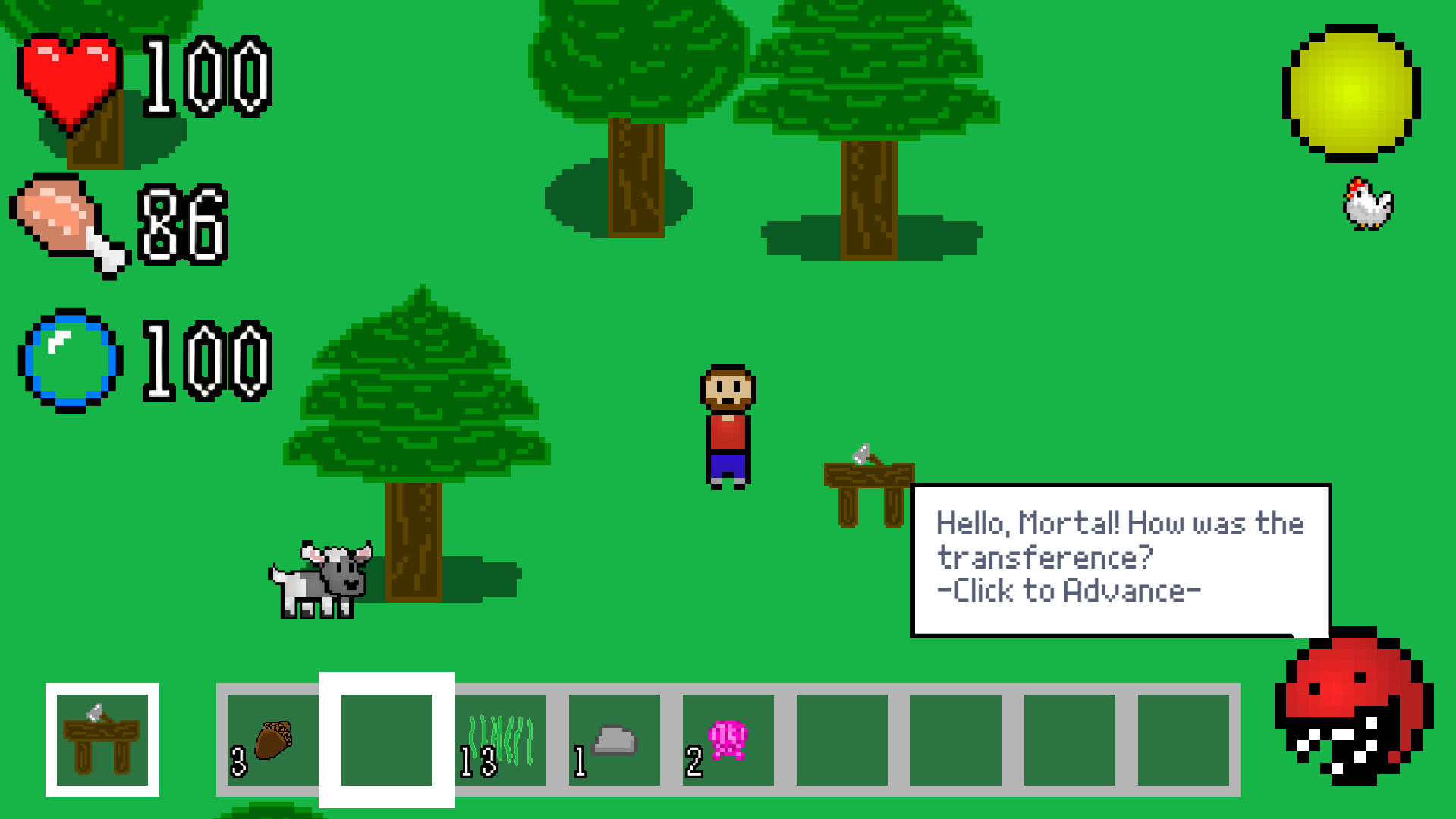Select the pink brain item slot

point(728,740)
